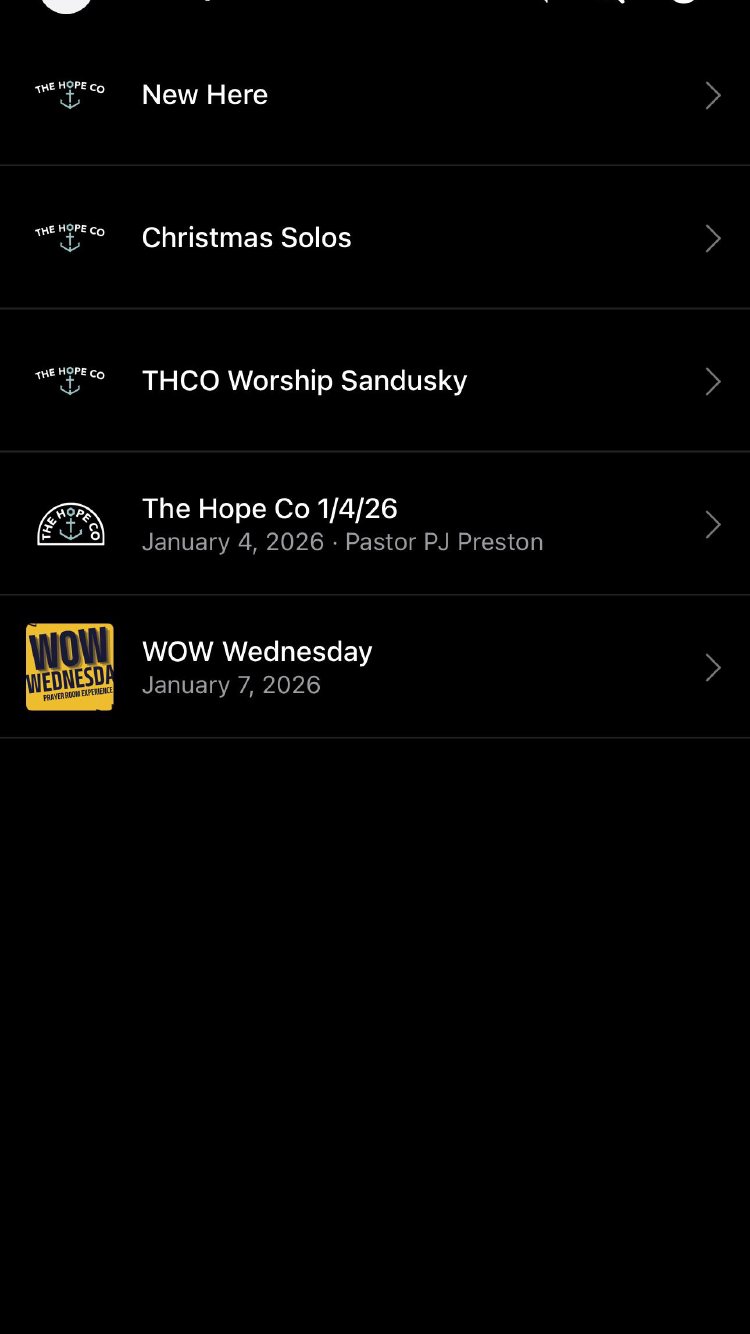View WOW Wednesday January 7, 2026
This screenshot has width=750, height=1334.
[x=375, y=667]
